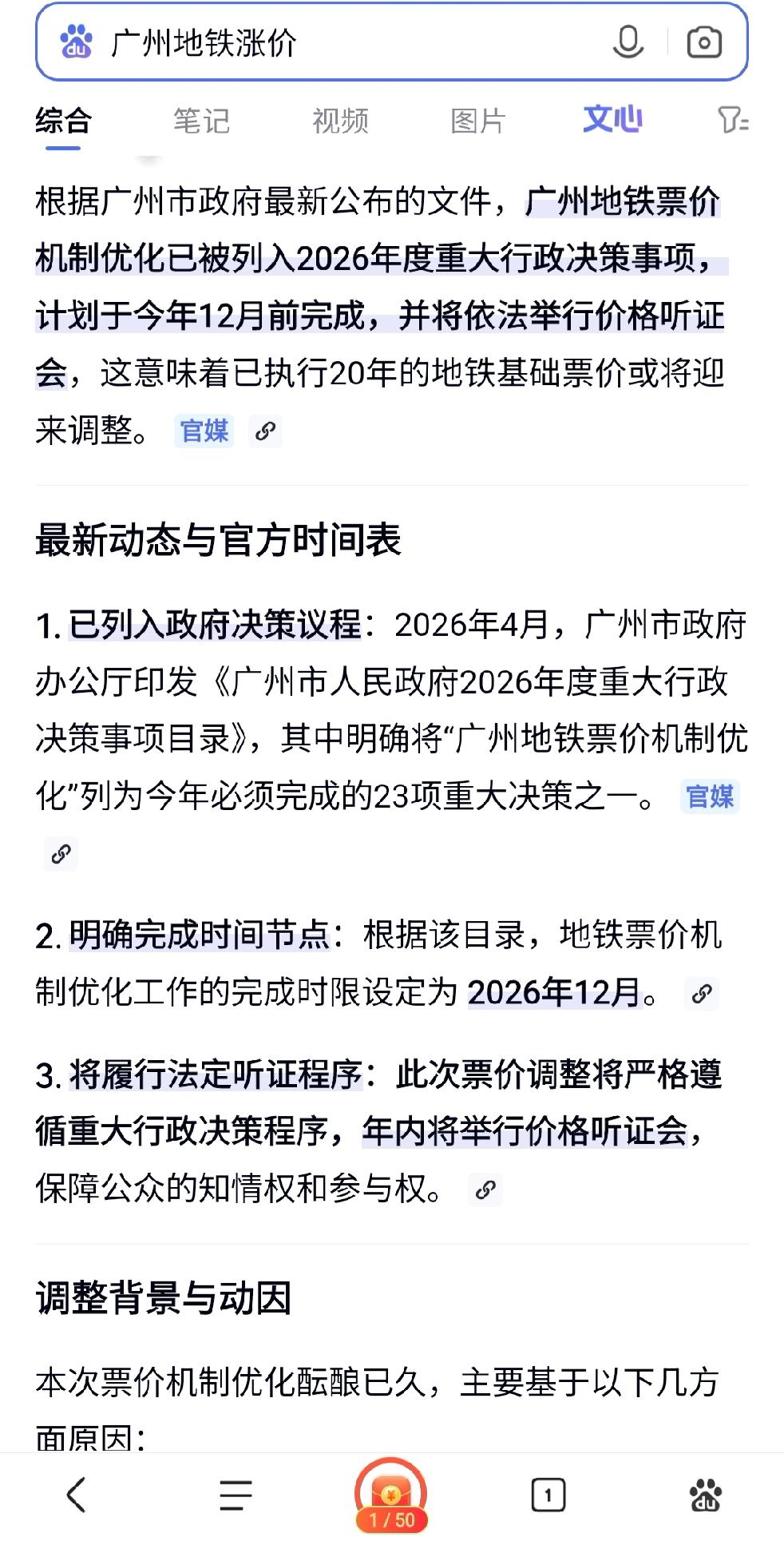
Task: Tap the 官媒 badge in the first paragraph
Action: [204, 432]
